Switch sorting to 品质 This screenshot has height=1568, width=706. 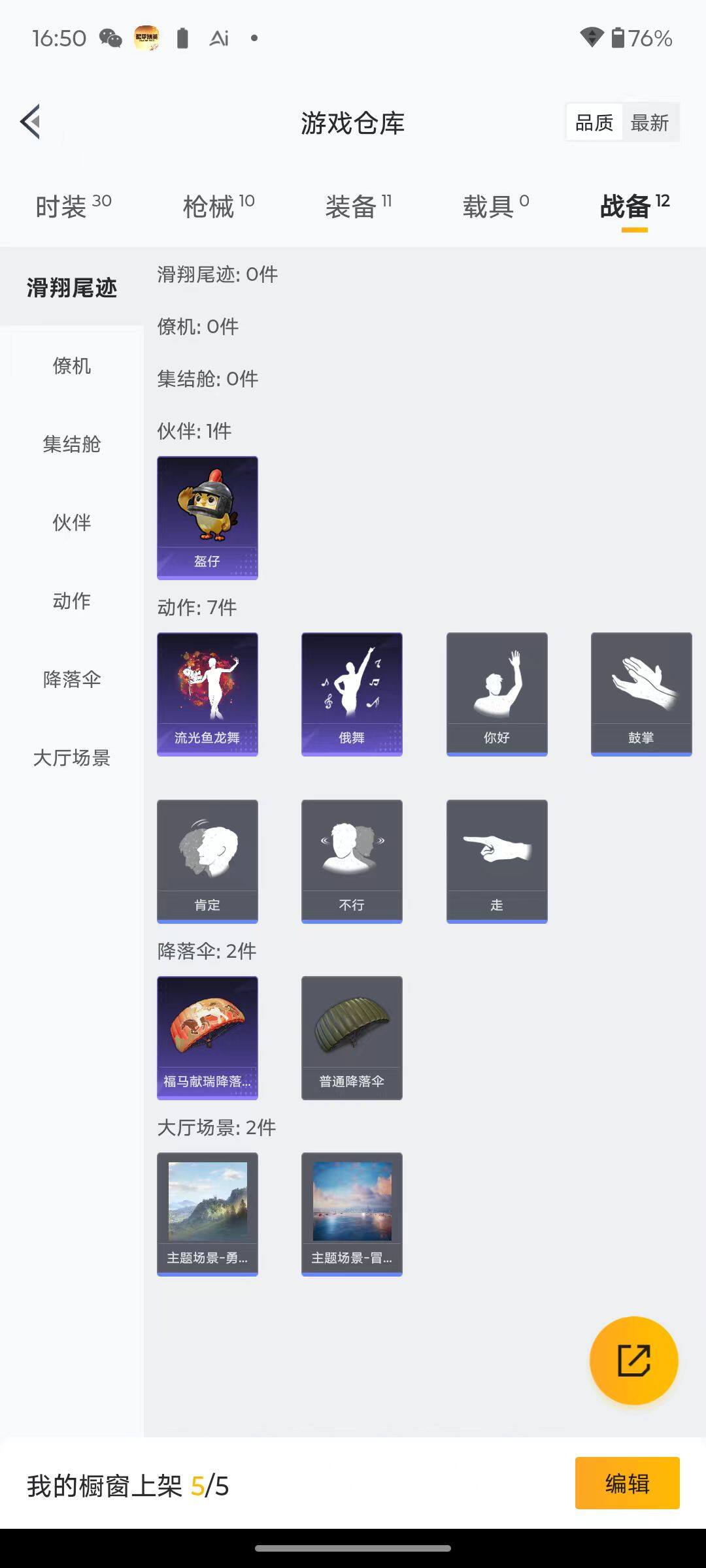594,122
